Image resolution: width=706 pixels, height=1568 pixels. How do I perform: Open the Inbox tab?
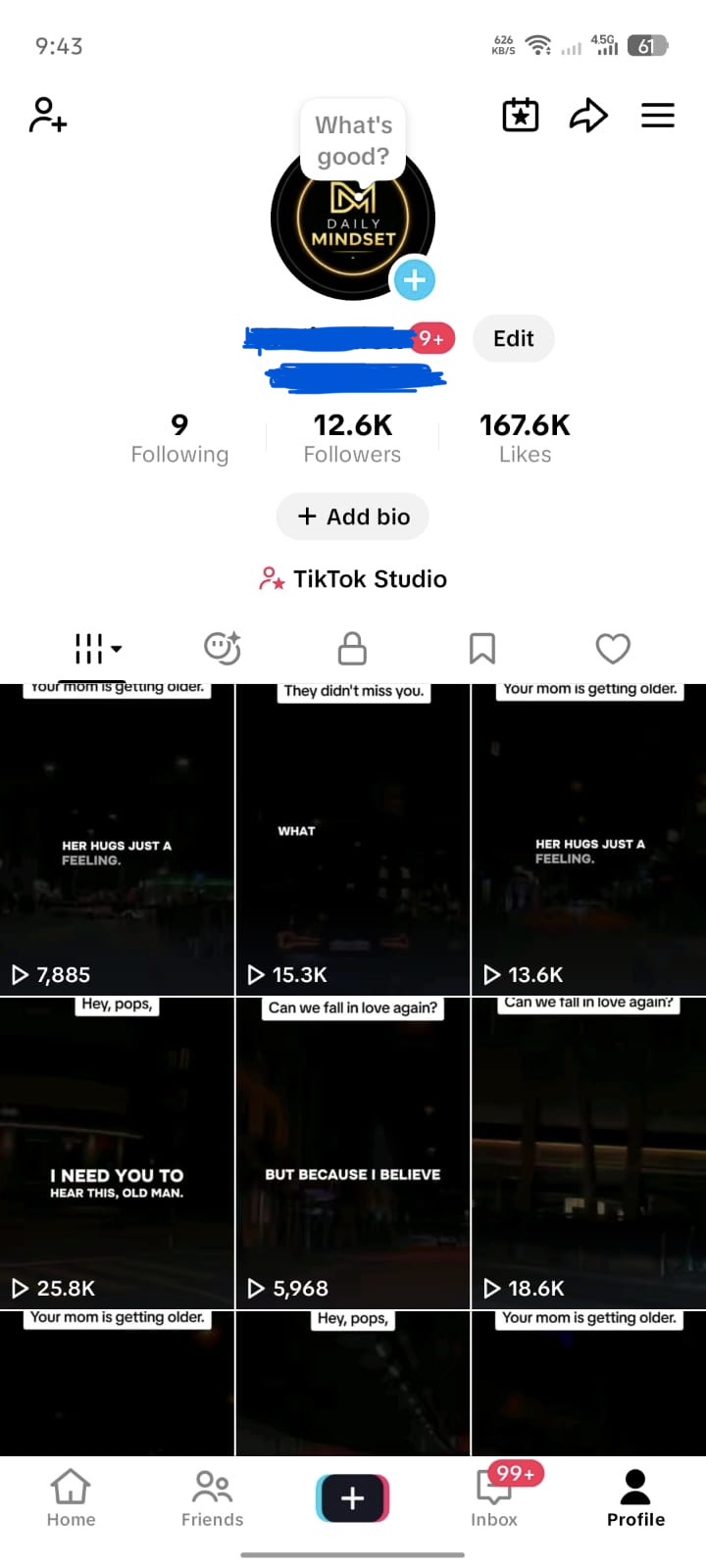(x=494, y=1499)
